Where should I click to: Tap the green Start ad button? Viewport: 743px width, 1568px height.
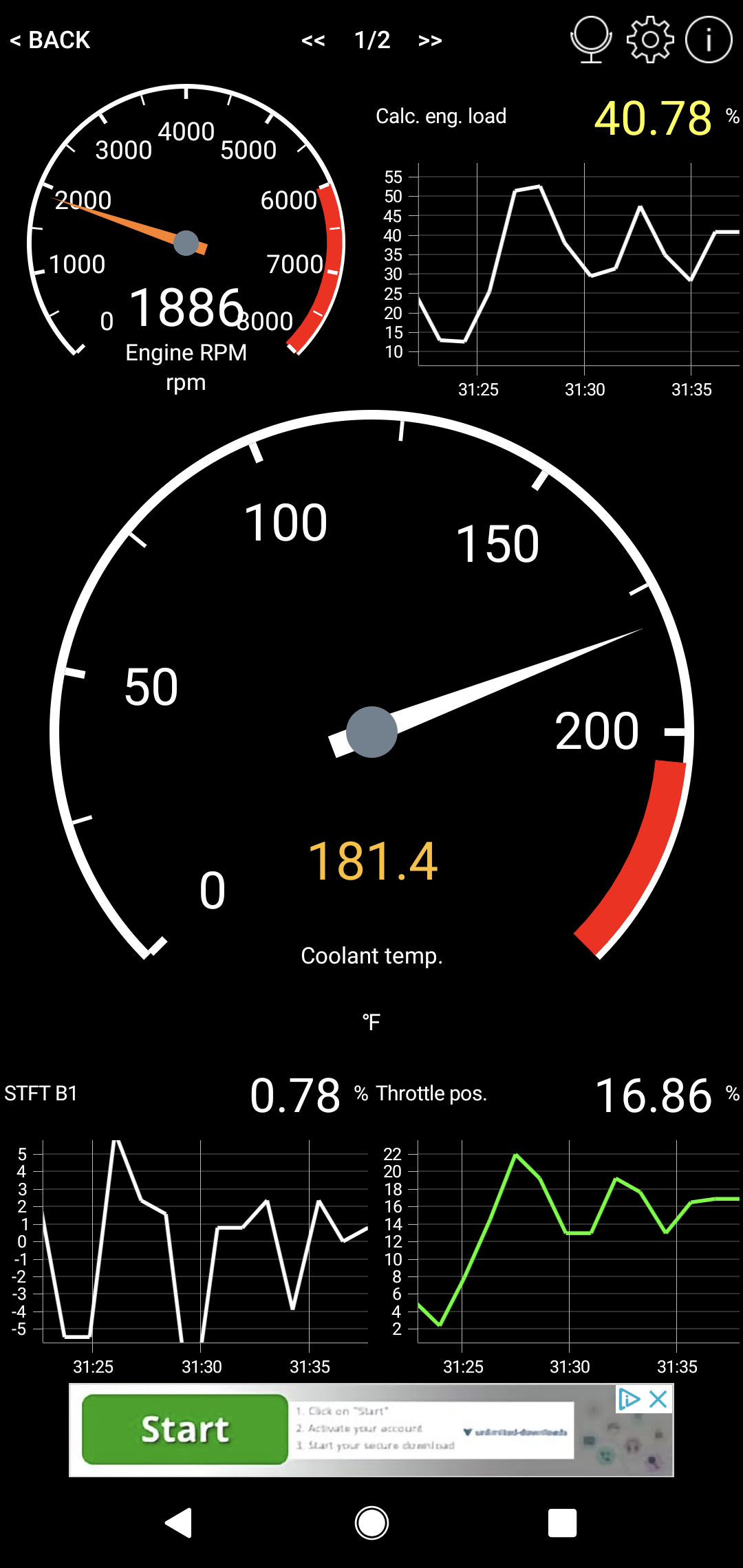click(185, 1429)
